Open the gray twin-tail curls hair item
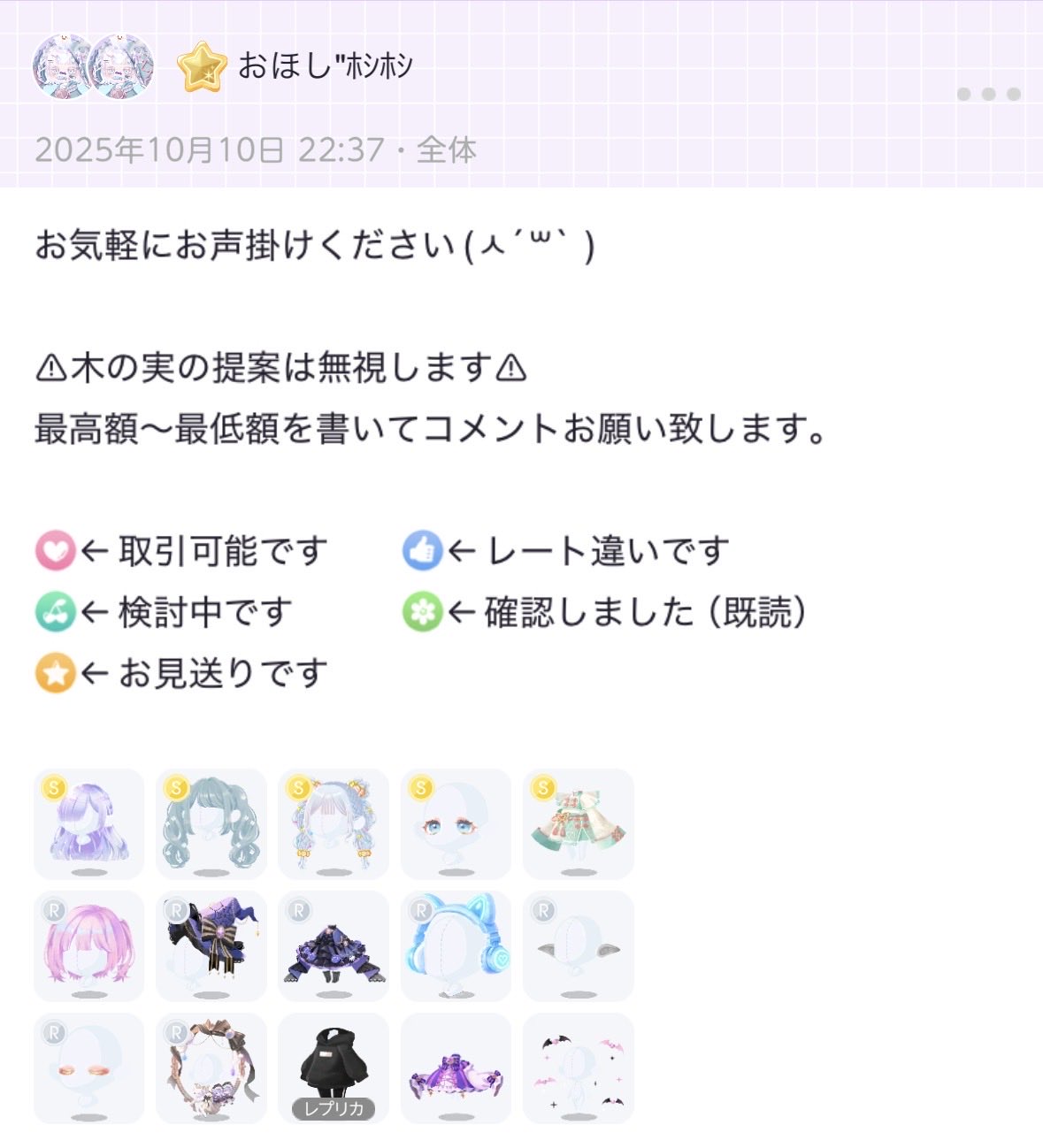The height and width of the screenshot is (1148, 1043). click(x=211, y=823)
